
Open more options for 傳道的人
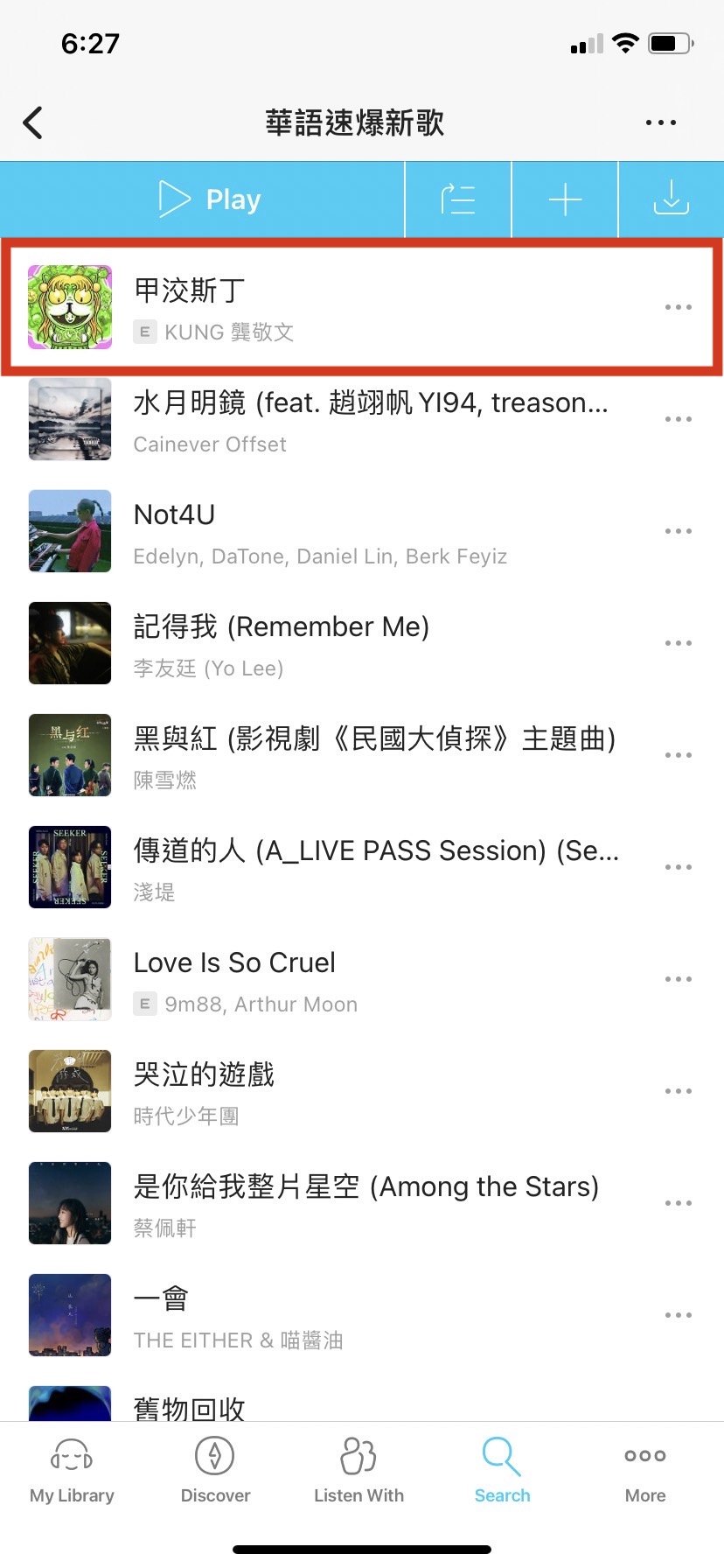coord(678,868)
